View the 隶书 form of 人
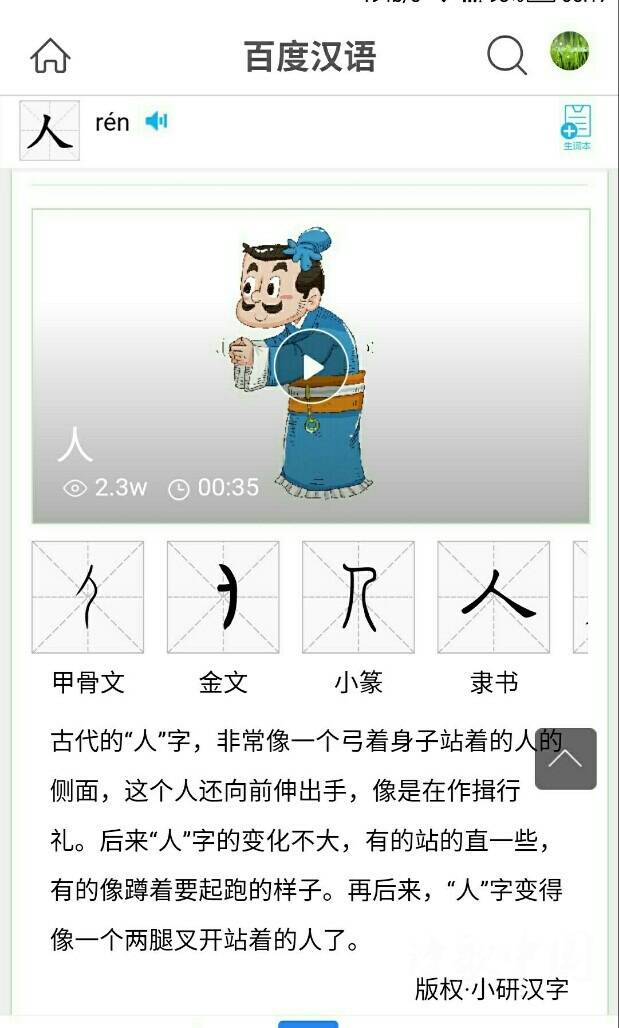Screen dimensions: 619x1028 coord(494,598)
